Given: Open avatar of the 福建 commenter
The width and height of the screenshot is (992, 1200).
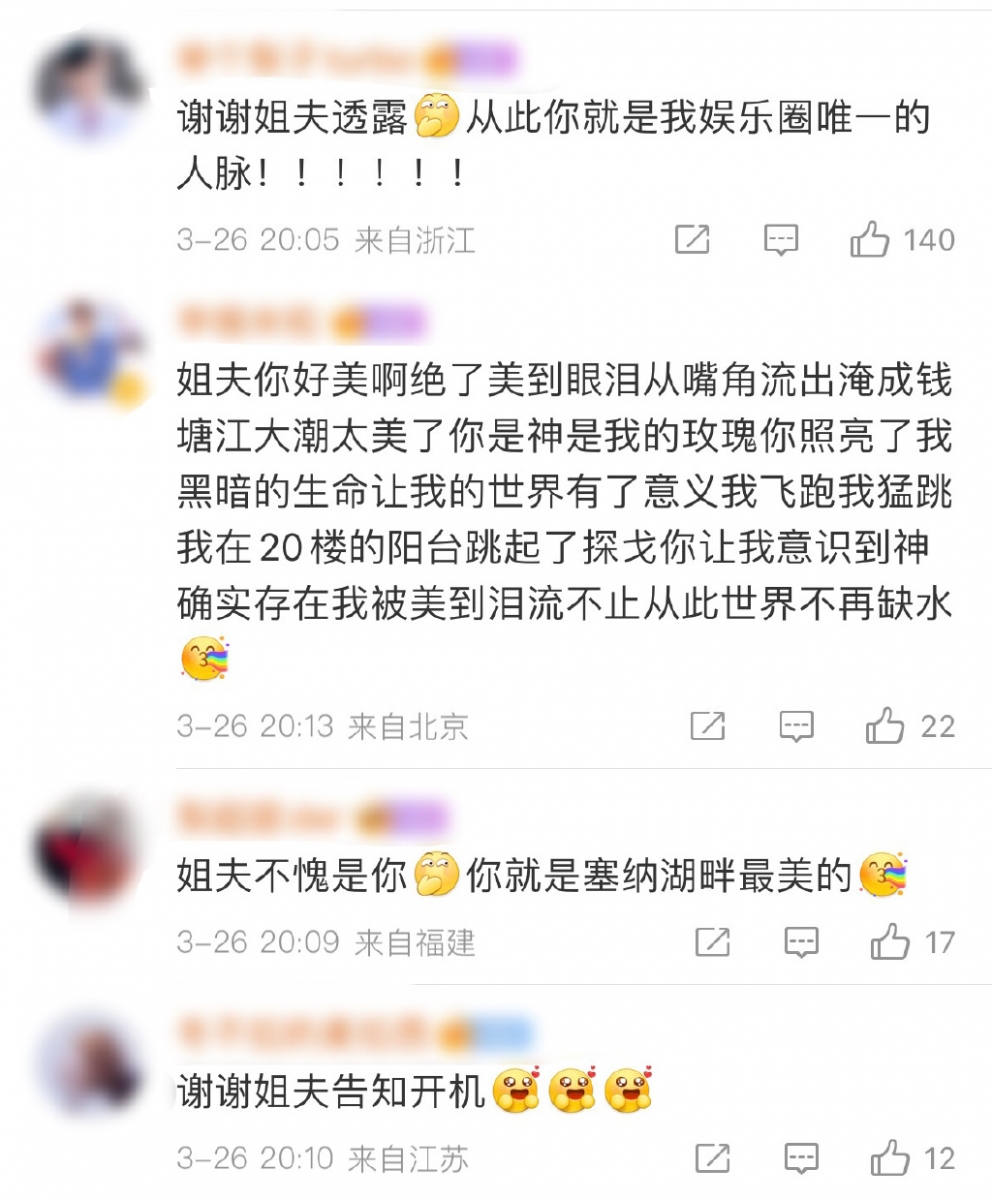Looking at the screenshot, I should (x=87, y=850).
